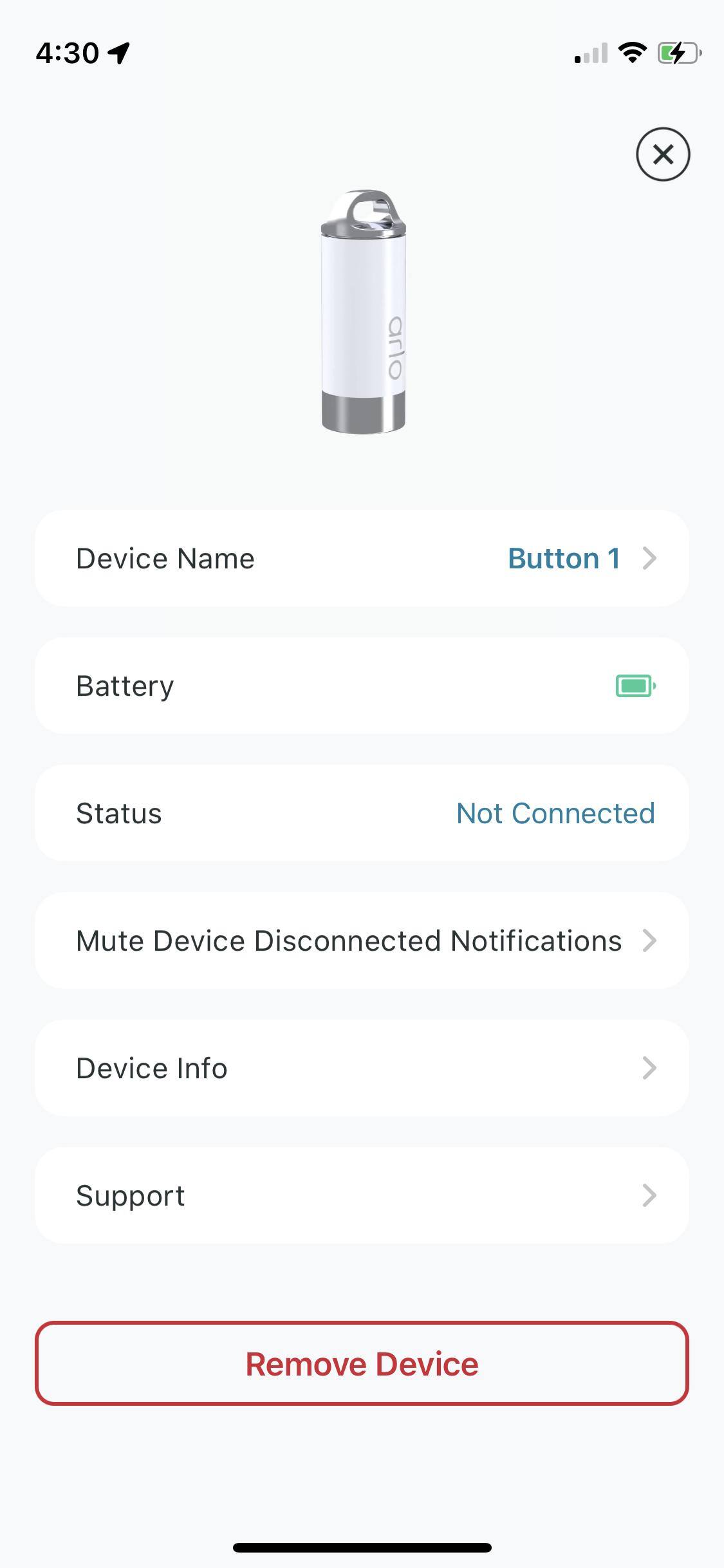This screenshot has height=1568, width=724.
Task: Select the Device Name menu row
Action: click(362, 558)
